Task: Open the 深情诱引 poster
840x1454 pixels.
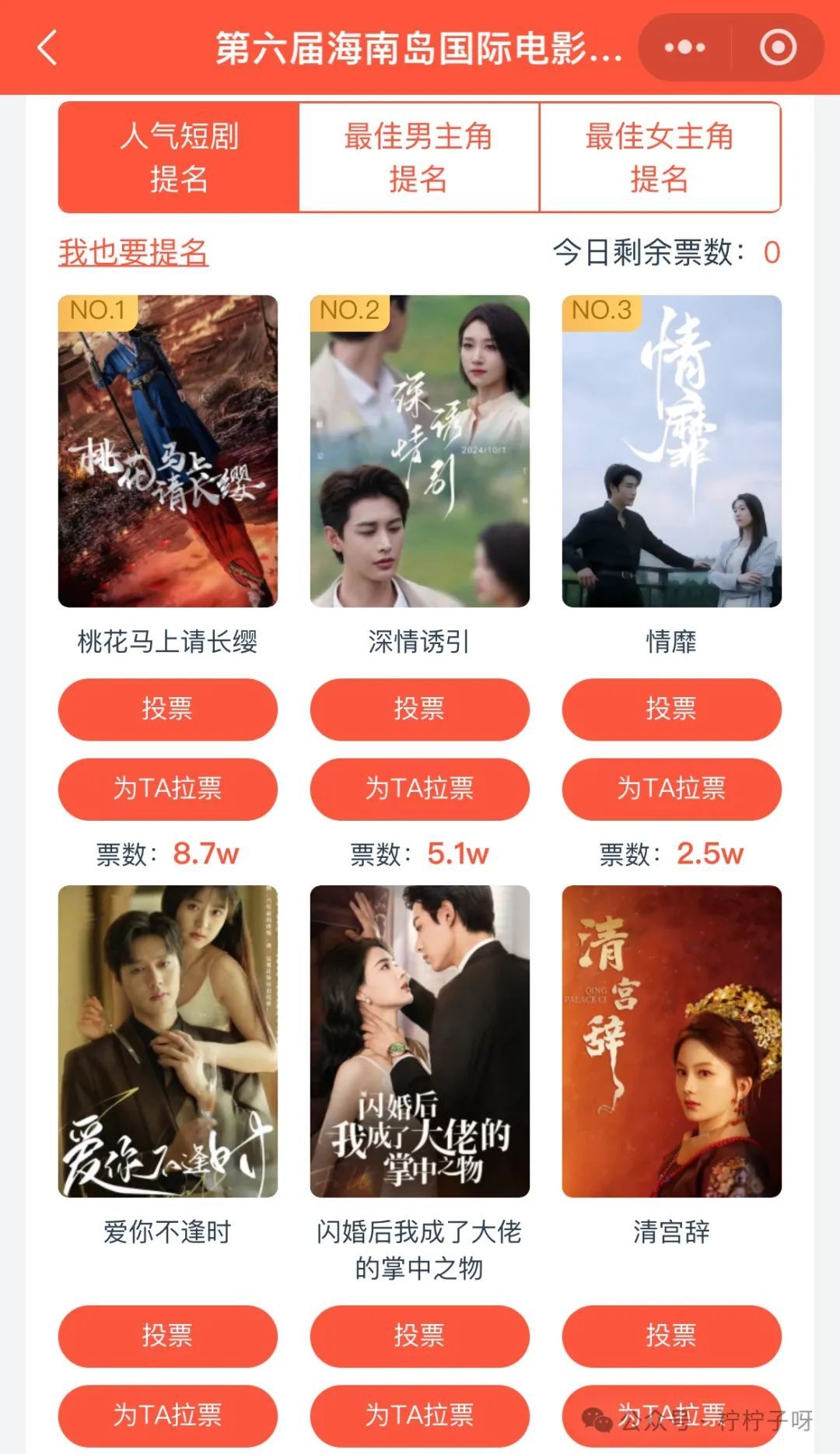Action: pyautogui.click(x=419, y=451)
